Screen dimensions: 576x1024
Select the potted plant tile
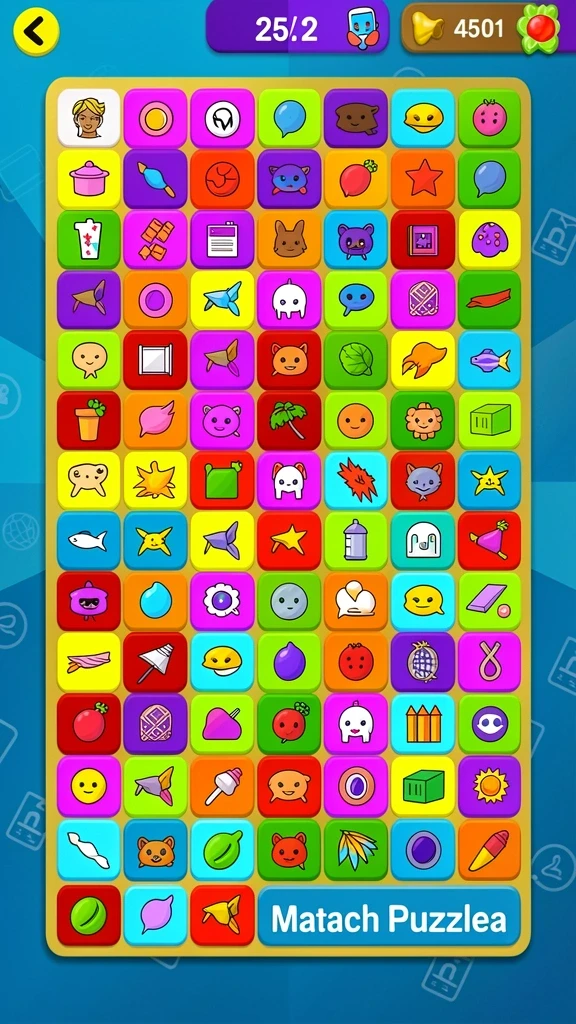point(89,420)
